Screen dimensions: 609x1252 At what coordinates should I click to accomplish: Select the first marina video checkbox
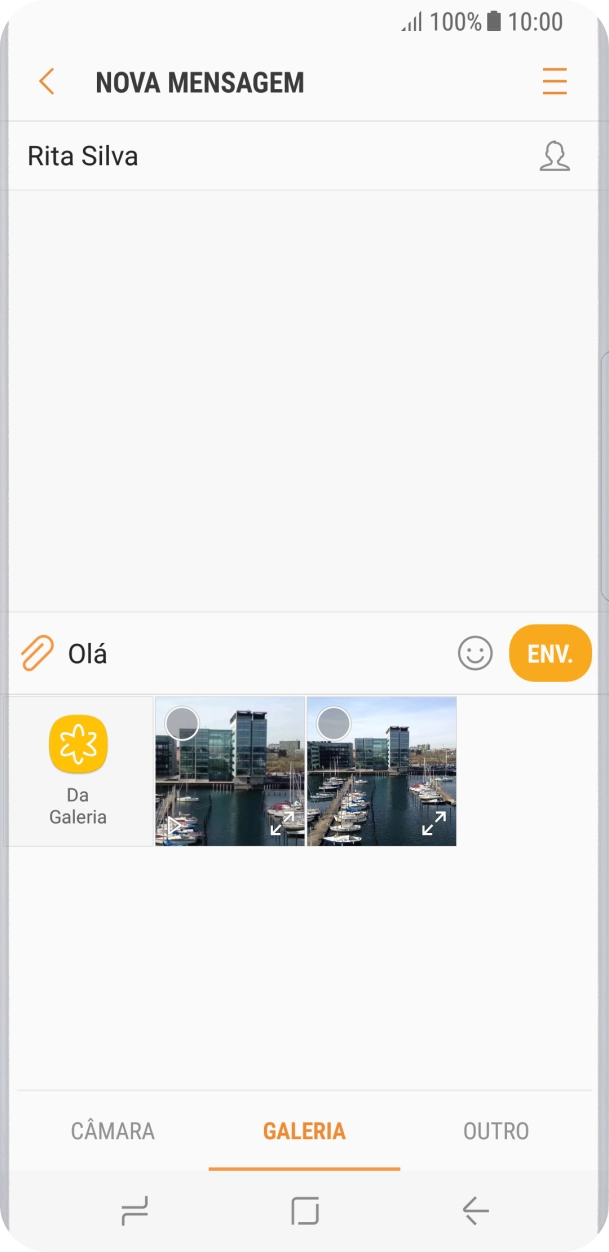[182, 723]
